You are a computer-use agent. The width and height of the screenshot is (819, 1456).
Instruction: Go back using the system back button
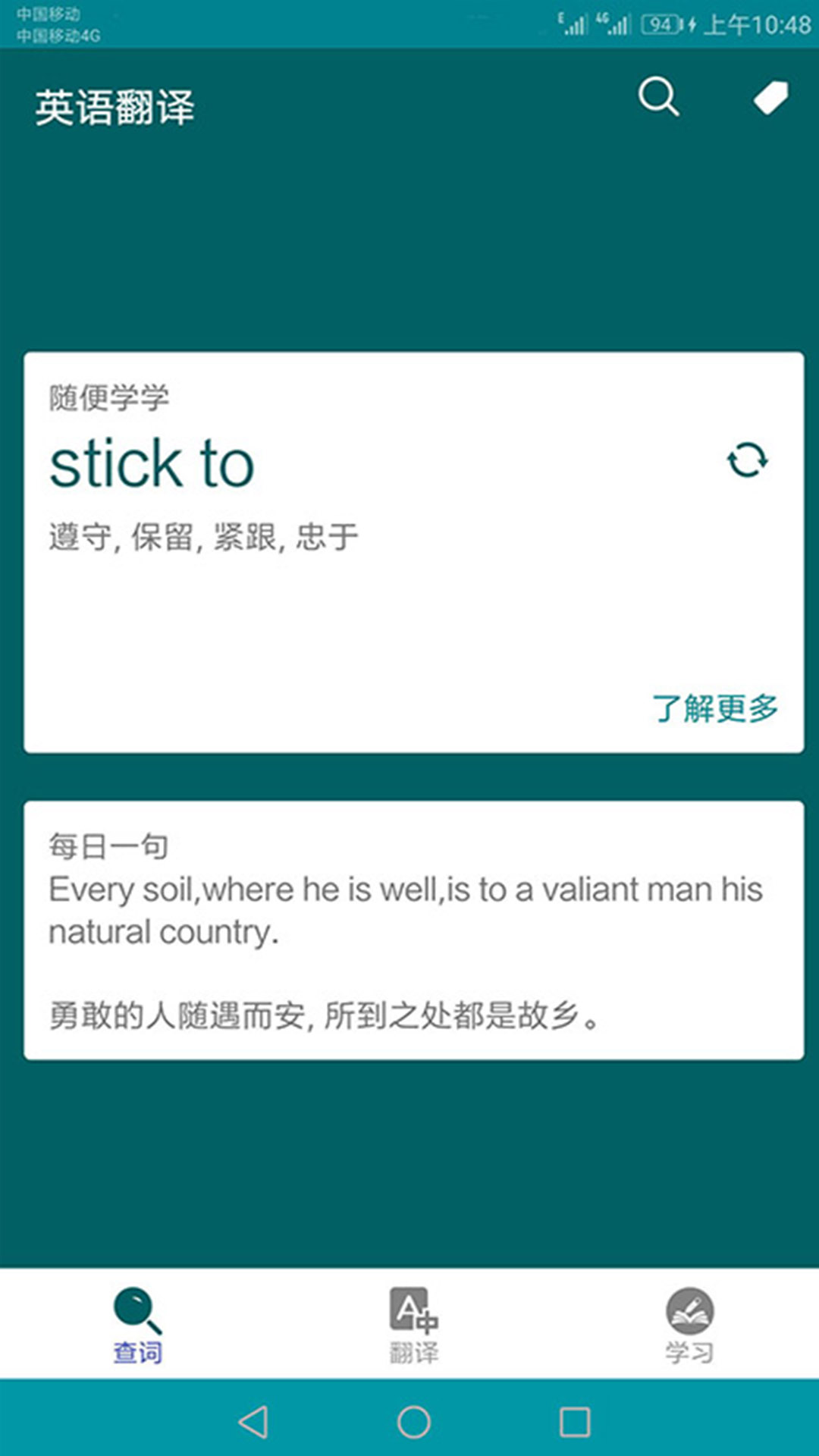[254, 1422]
